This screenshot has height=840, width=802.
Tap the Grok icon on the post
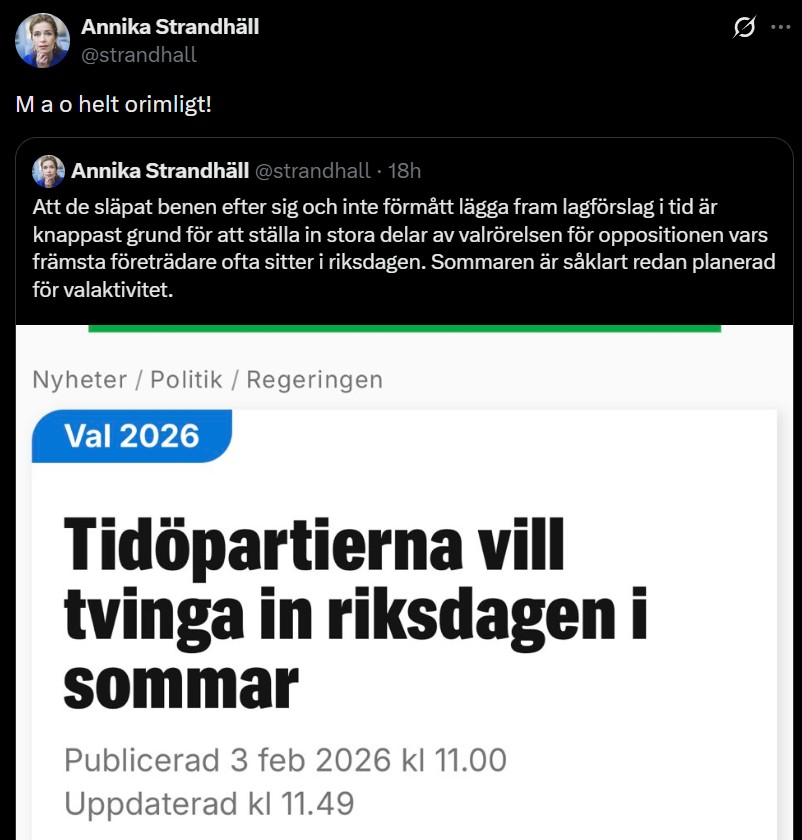(744, 27)
